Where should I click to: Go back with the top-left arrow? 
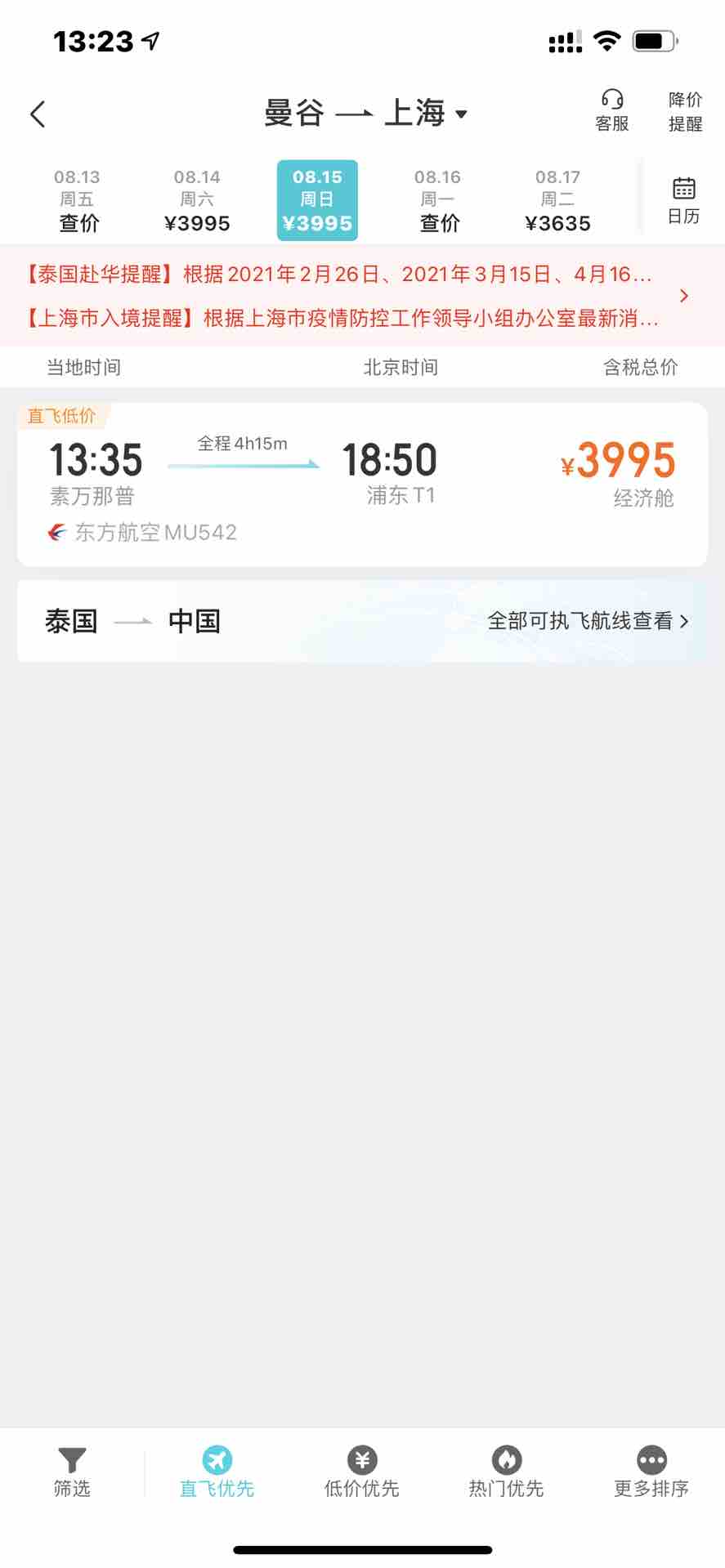[38, 114]
